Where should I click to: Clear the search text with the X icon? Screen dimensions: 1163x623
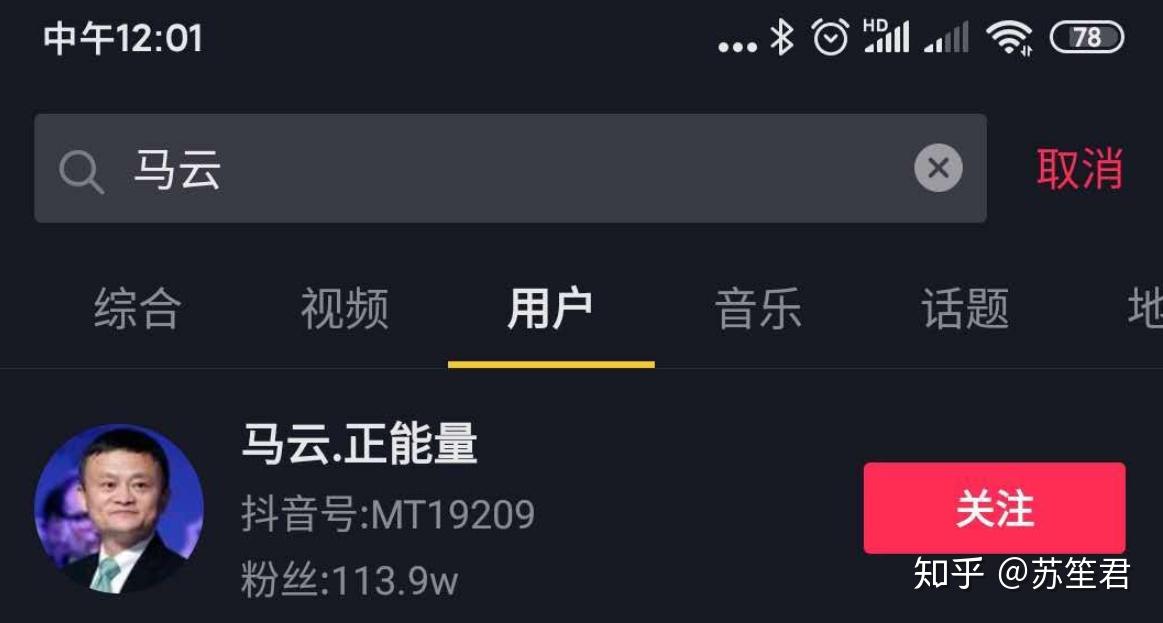938,168
